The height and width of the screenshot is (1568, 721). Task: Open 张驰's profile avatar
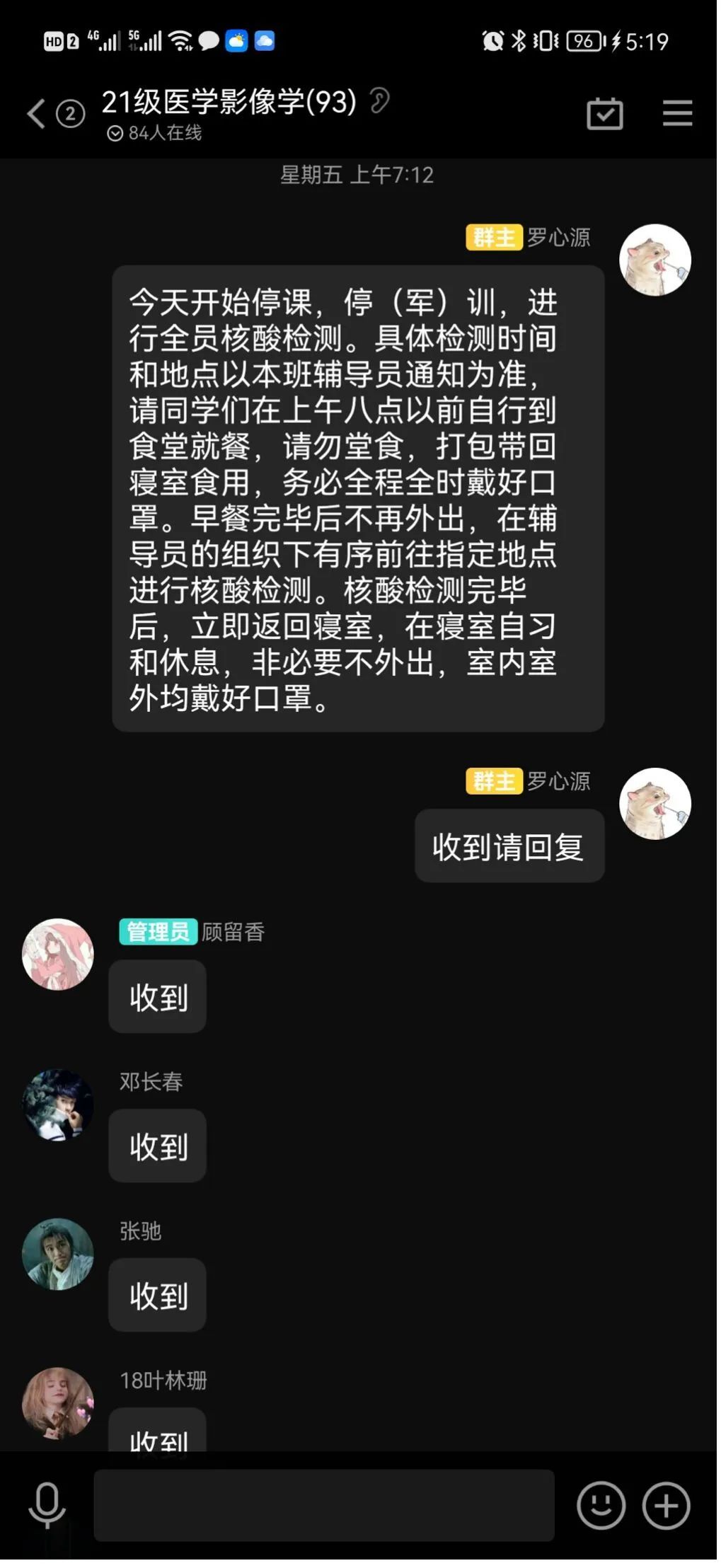coord(58,1253)
